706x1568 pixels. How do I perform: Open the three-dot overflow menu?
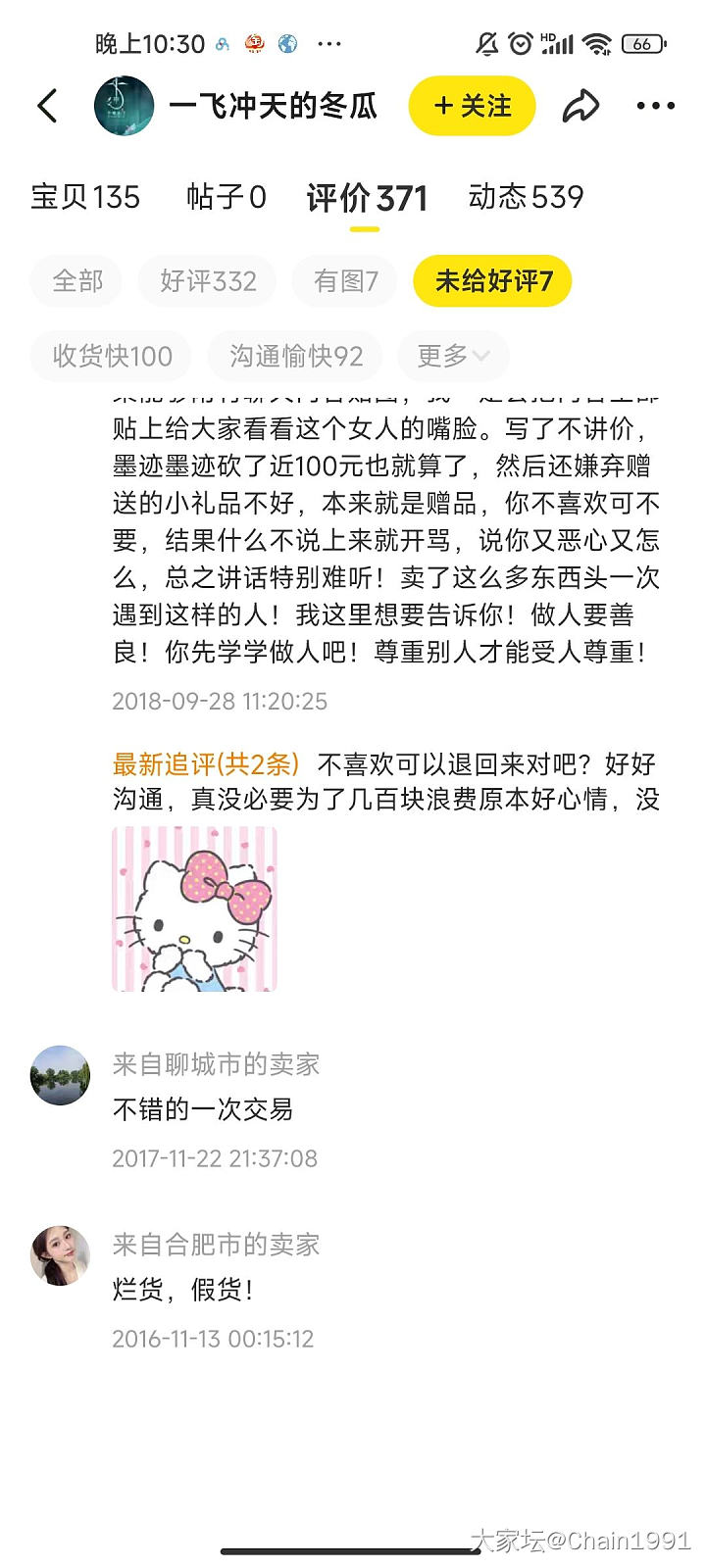coord(655,106)
